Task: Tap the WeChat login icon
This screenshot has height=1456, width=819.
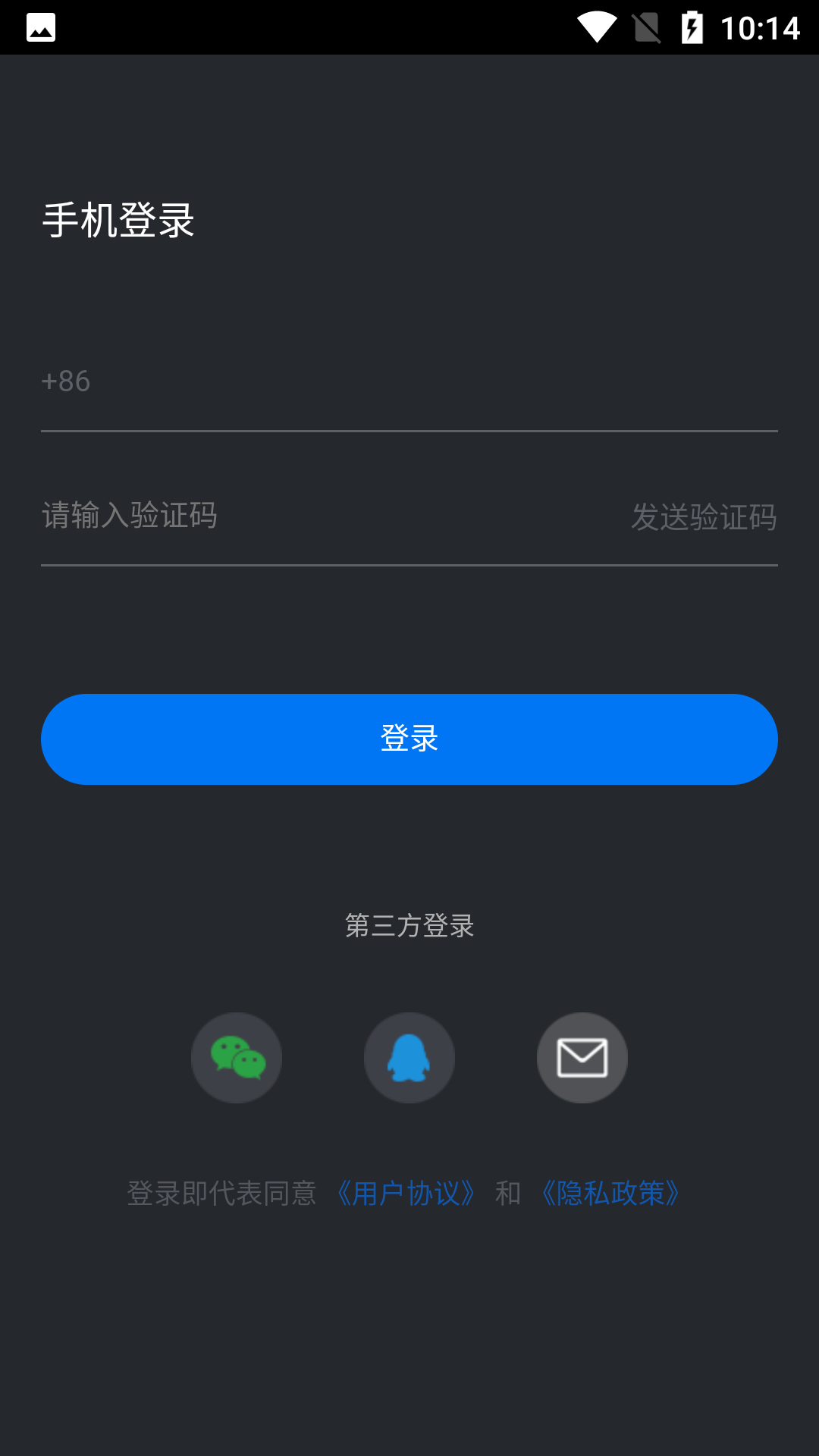Action: tap(236, 1057)
